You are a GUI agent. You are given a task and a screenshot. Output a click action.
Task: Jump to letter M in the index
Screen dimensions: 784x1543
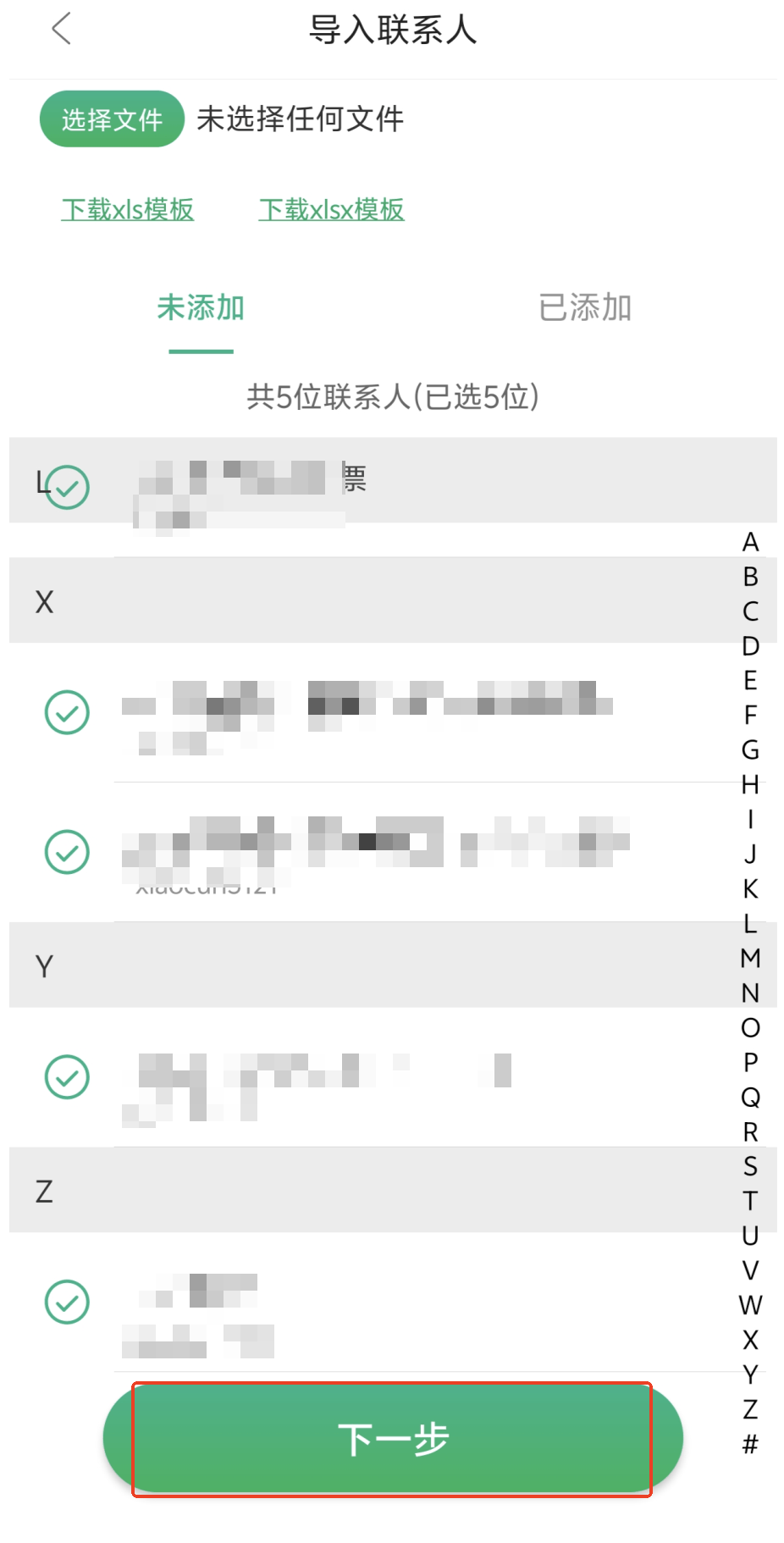coord(750,958)
